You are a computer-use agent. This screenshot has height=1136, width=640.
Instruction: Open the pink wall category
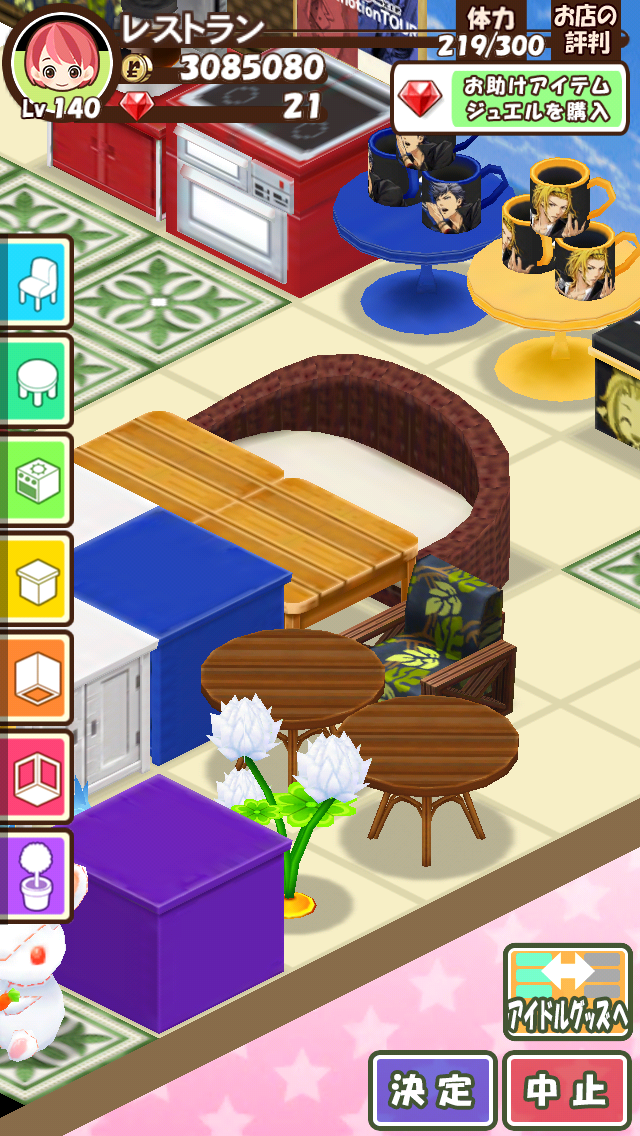pyautogui.click(x=36, y=778)
